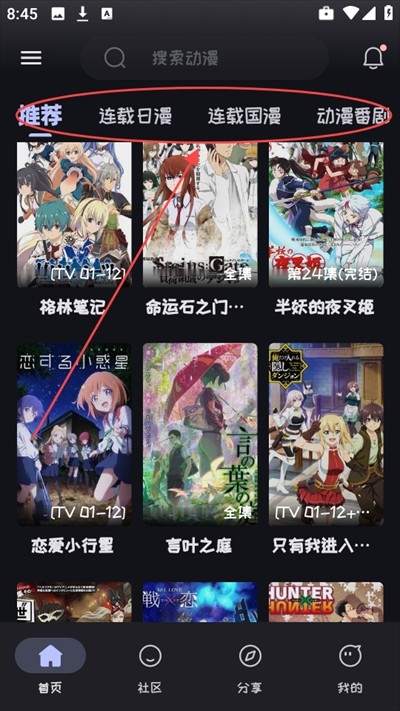Screen dimensions: 400x711
Task: Switch to the 连载日漫 tab
Action: tap(135, 116)
